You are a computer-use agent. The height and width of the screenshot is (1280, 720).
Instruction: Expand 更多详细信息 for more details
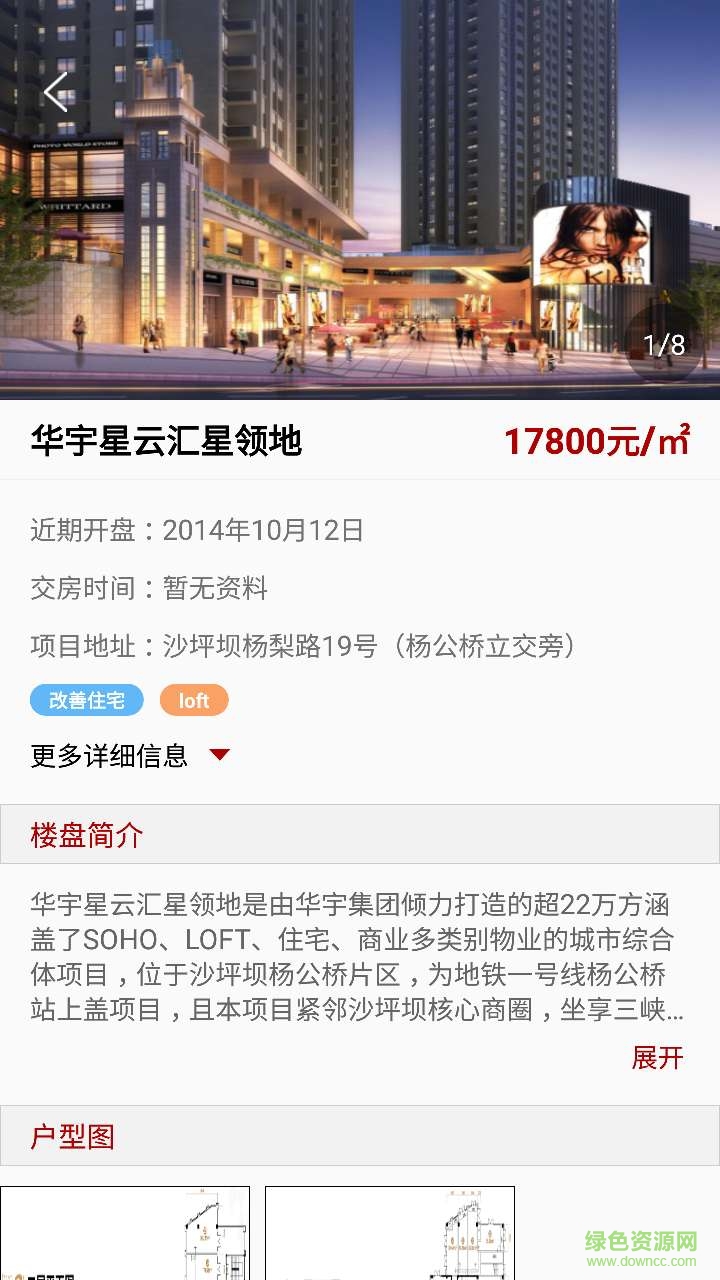tap(107, 756)
